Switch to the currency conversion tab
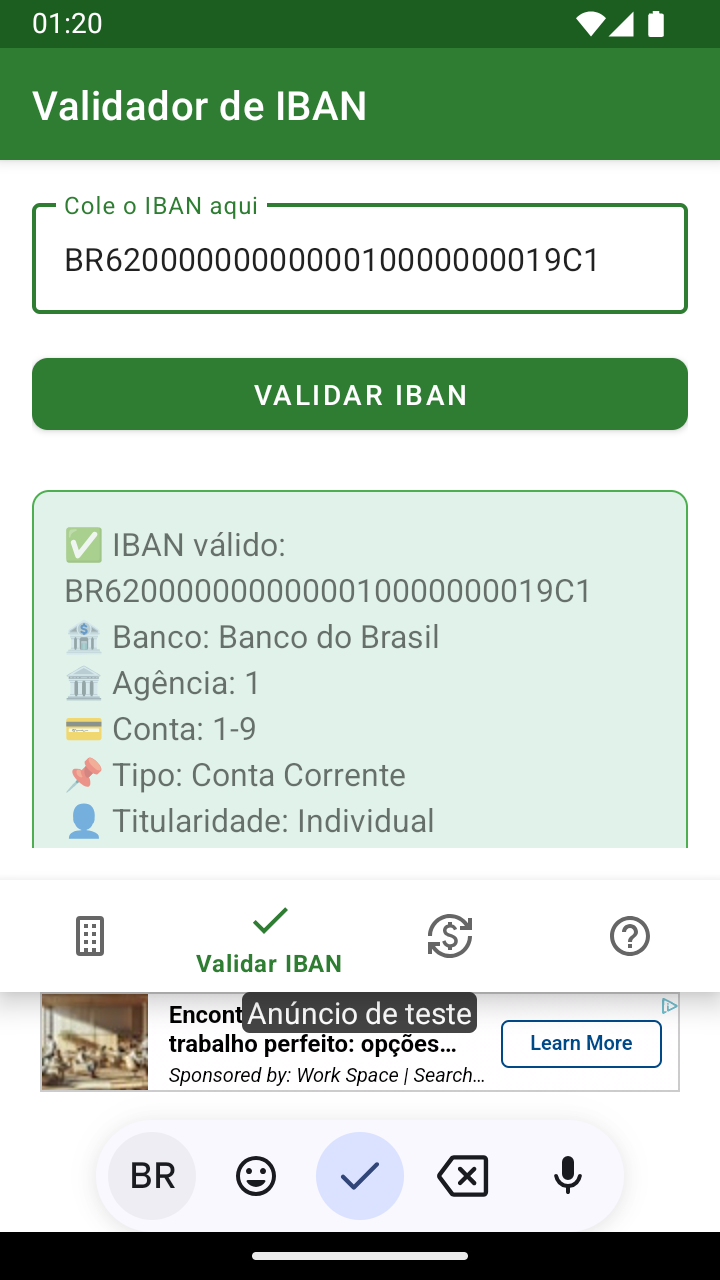 (450, 936)
